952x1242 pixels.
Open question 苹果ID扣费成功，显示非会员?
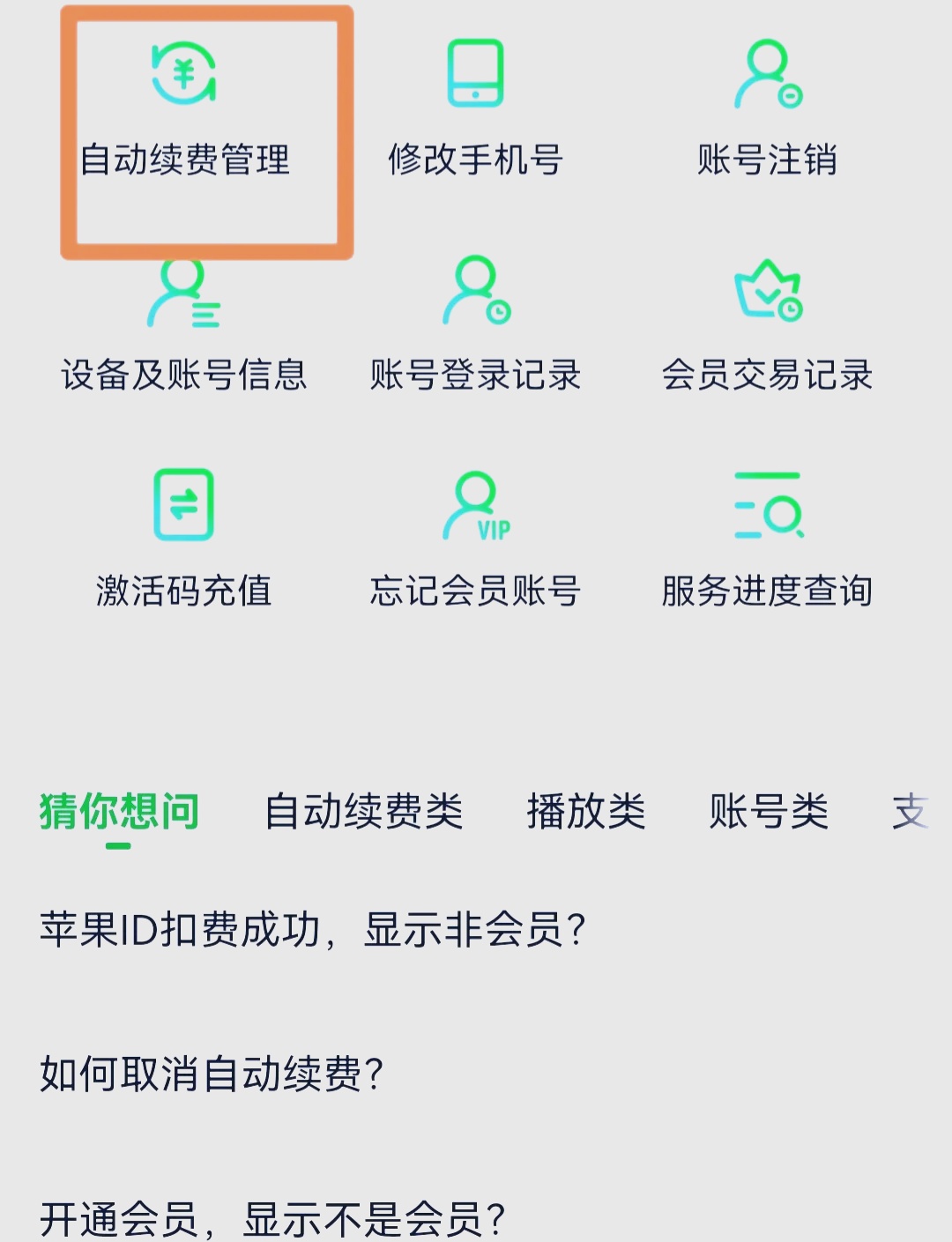click(x=313, y=930)
